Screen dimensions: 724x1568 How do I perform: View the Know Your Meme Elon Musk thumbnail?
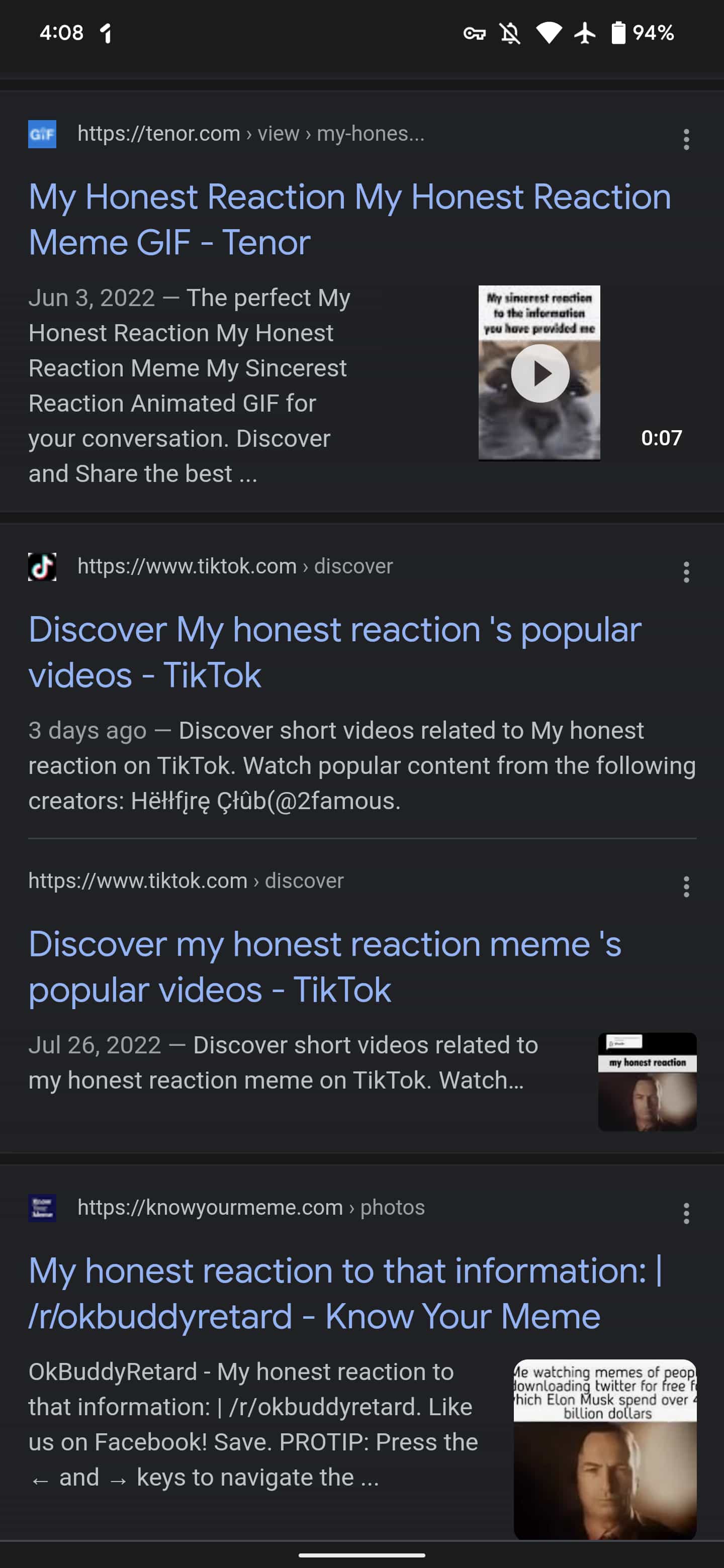point(605,1449)
